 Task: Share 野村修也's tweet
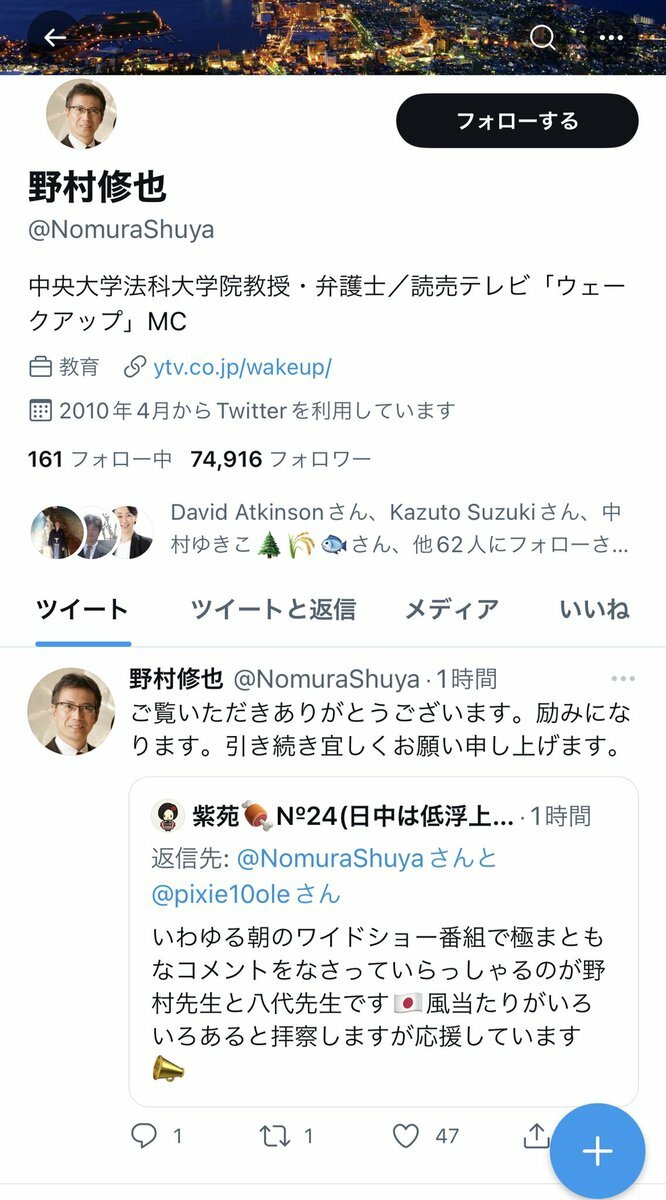536,1136
